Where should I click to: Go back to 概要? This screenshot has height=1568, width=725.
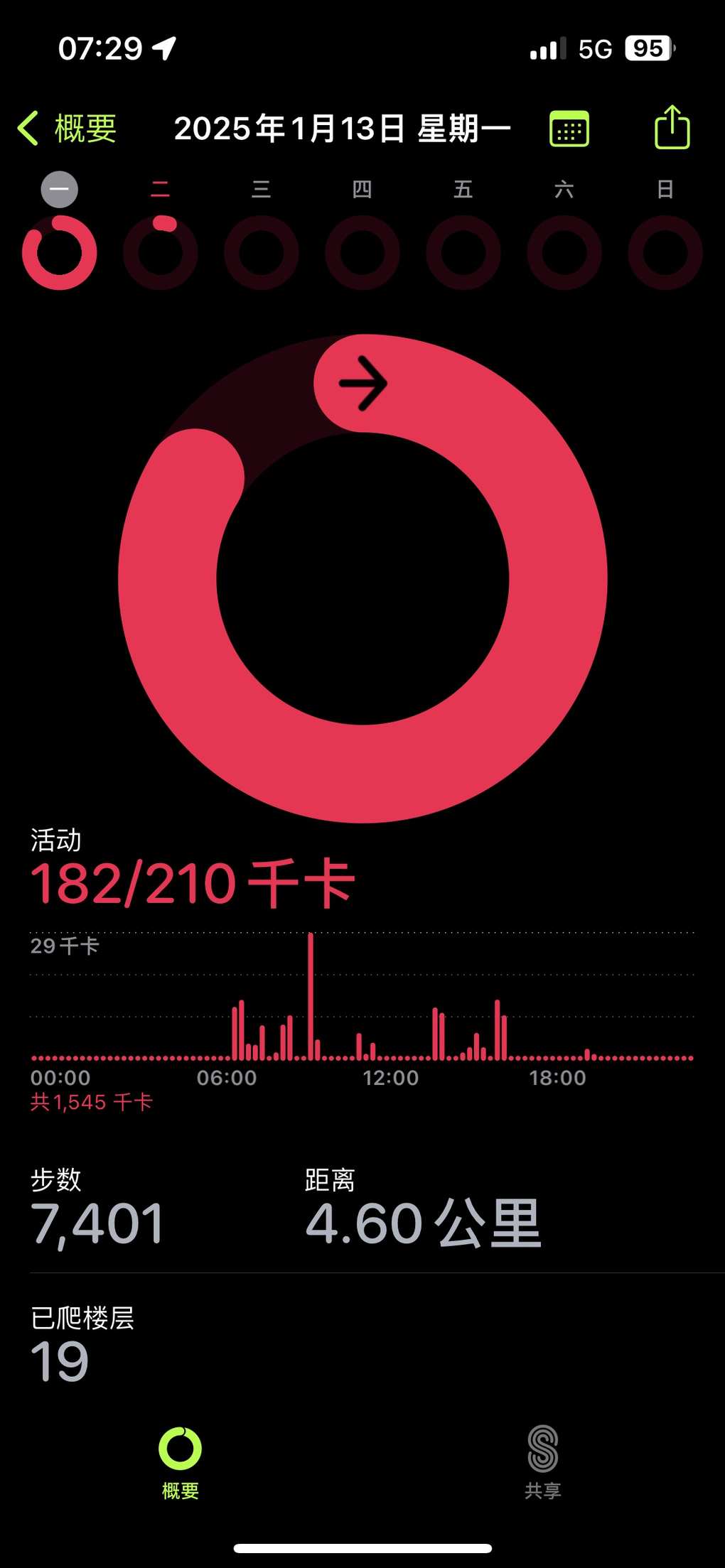click(x=67, y=129)
